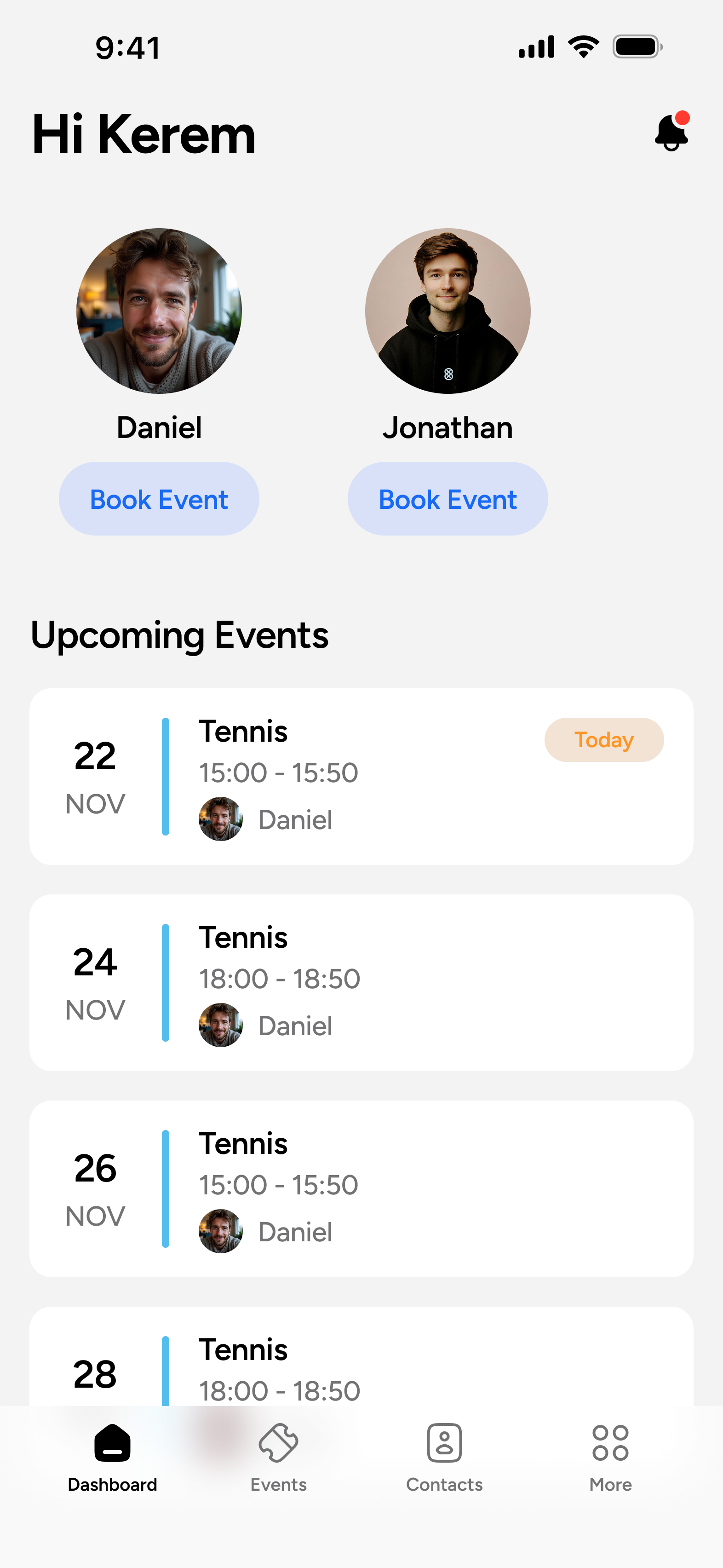This screenshot has height=1568, width=723.
Task: View the 24 Nov Tennis event
Action: click(361, 982)
